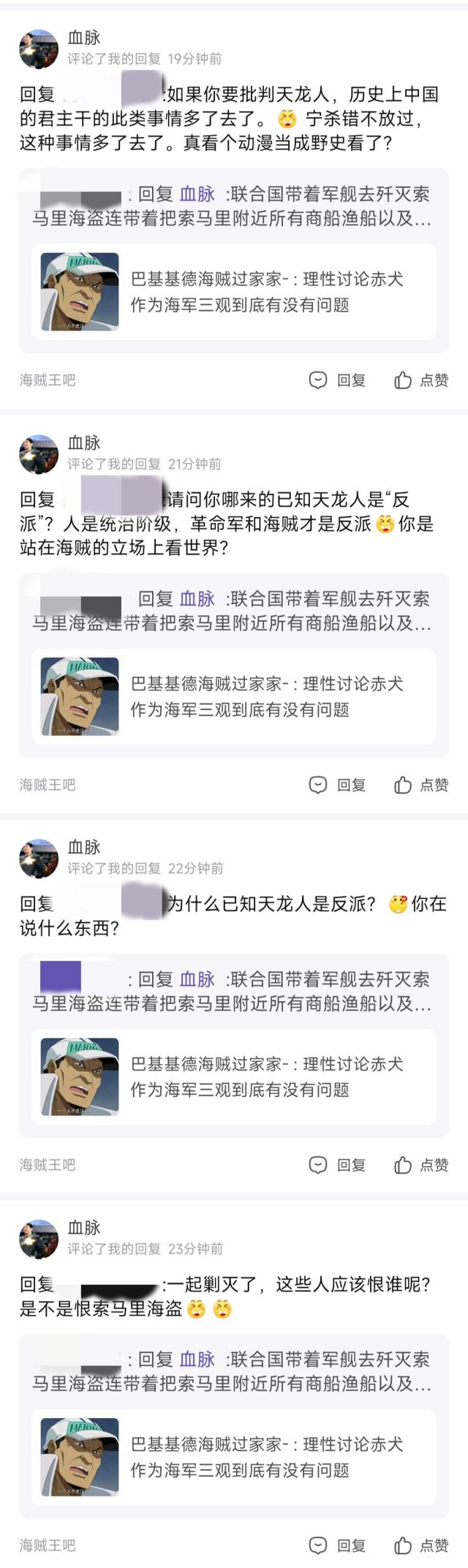The height and width of the screenshot is (1568, 468).
Task: Reply to the comment starting with 一起剿灭了
Action: pos(337,1545)
